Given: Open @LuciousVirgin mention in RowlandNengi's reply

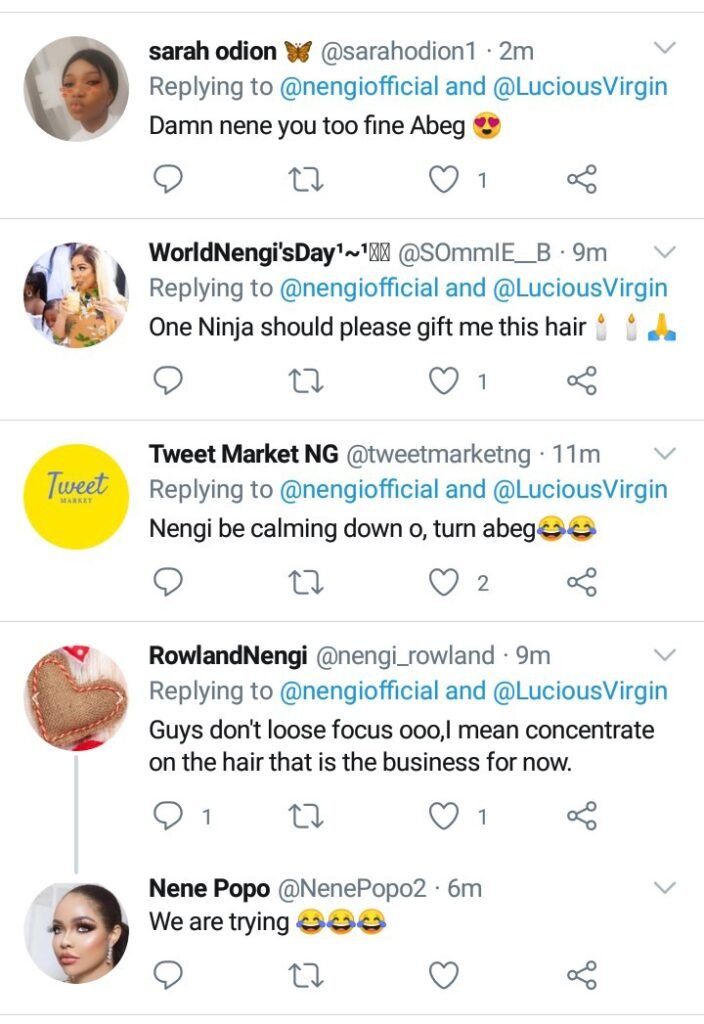Looking at the screenshot, I should tap(579, 691).
